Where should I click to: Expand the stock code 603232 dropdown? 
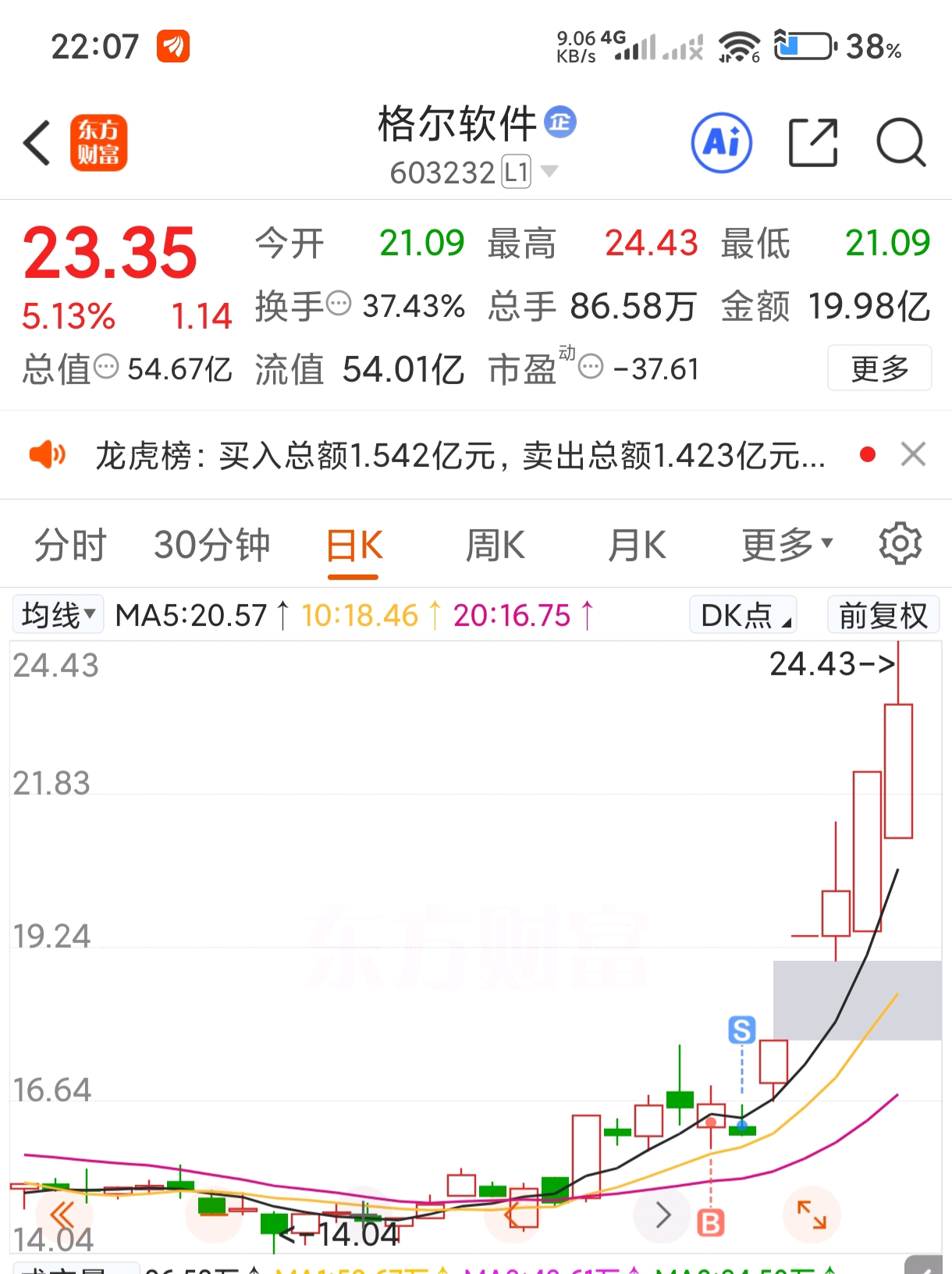point(549,172)
